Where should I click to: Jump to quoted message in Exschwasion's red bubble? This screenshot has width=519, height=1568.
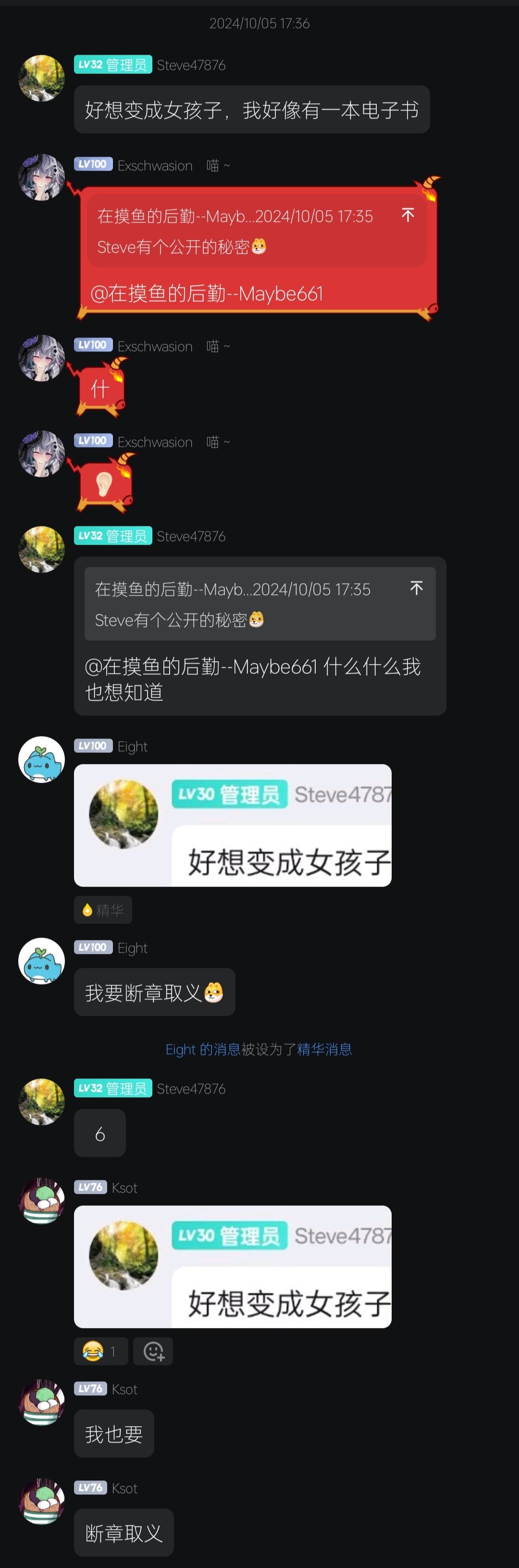[x=408, y=215]
